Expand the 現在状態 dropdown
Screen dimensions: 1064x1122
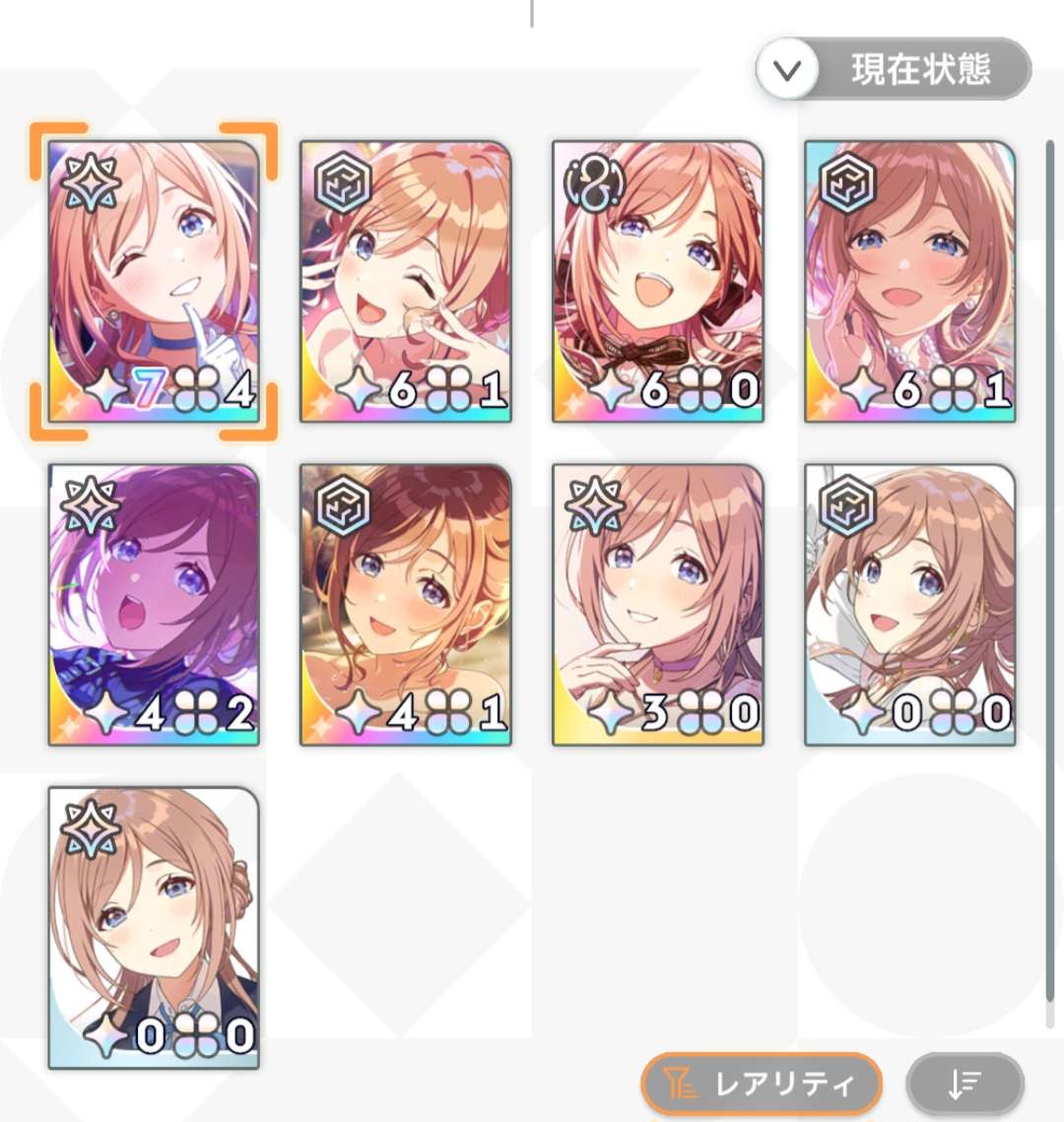[893, 70]
